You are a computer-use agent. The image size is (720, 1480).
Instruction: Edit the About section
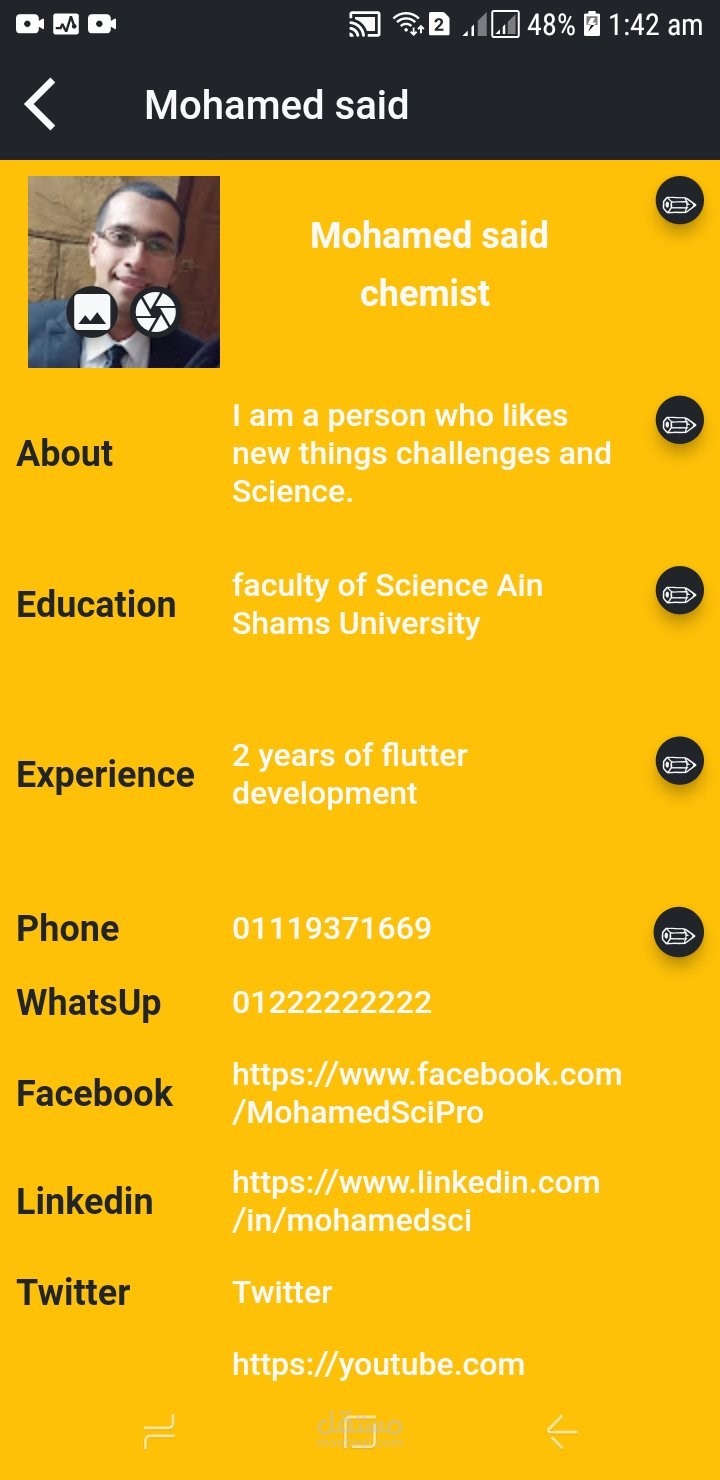(679, 423)
